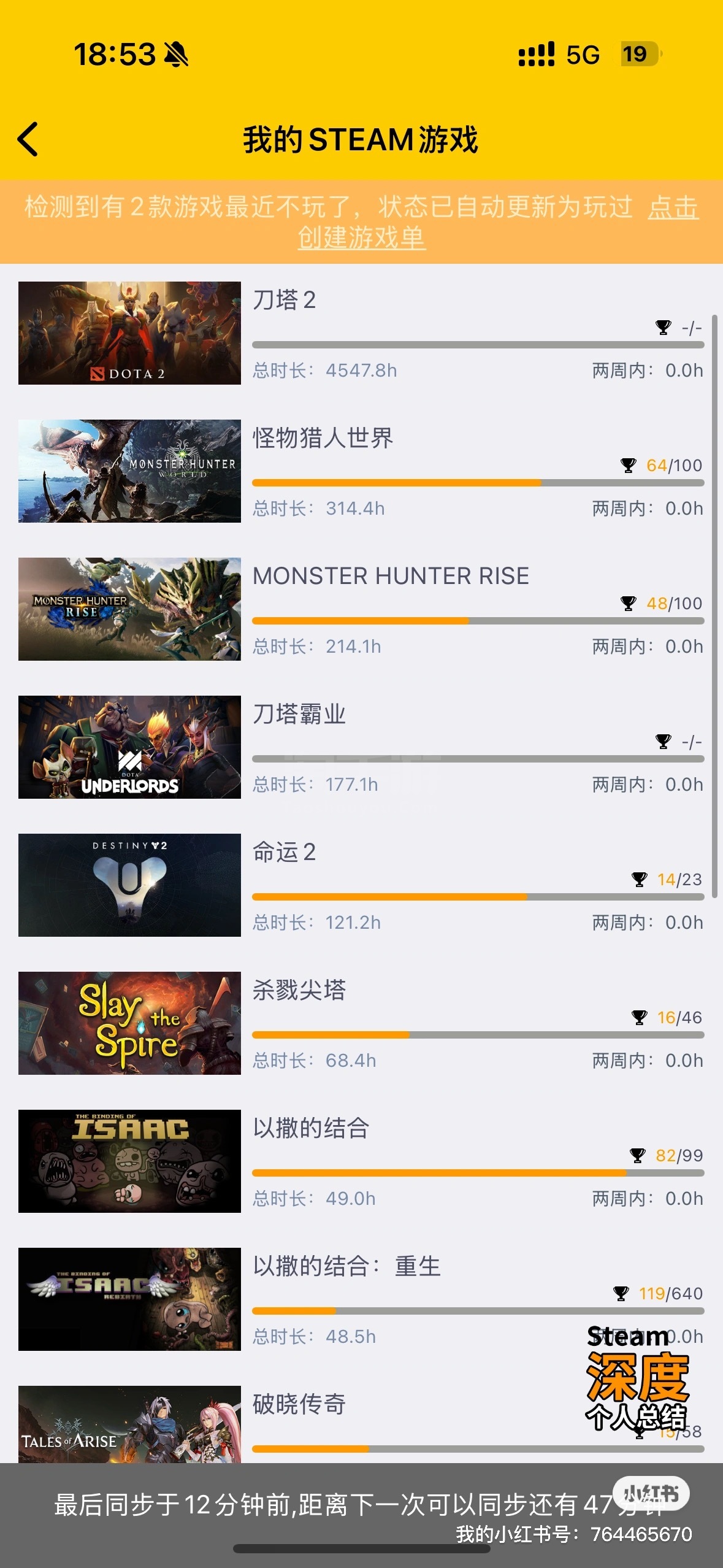Open the 刀塔霸业 game entry
Screen dimensions: 723x1568
(361, 747)
